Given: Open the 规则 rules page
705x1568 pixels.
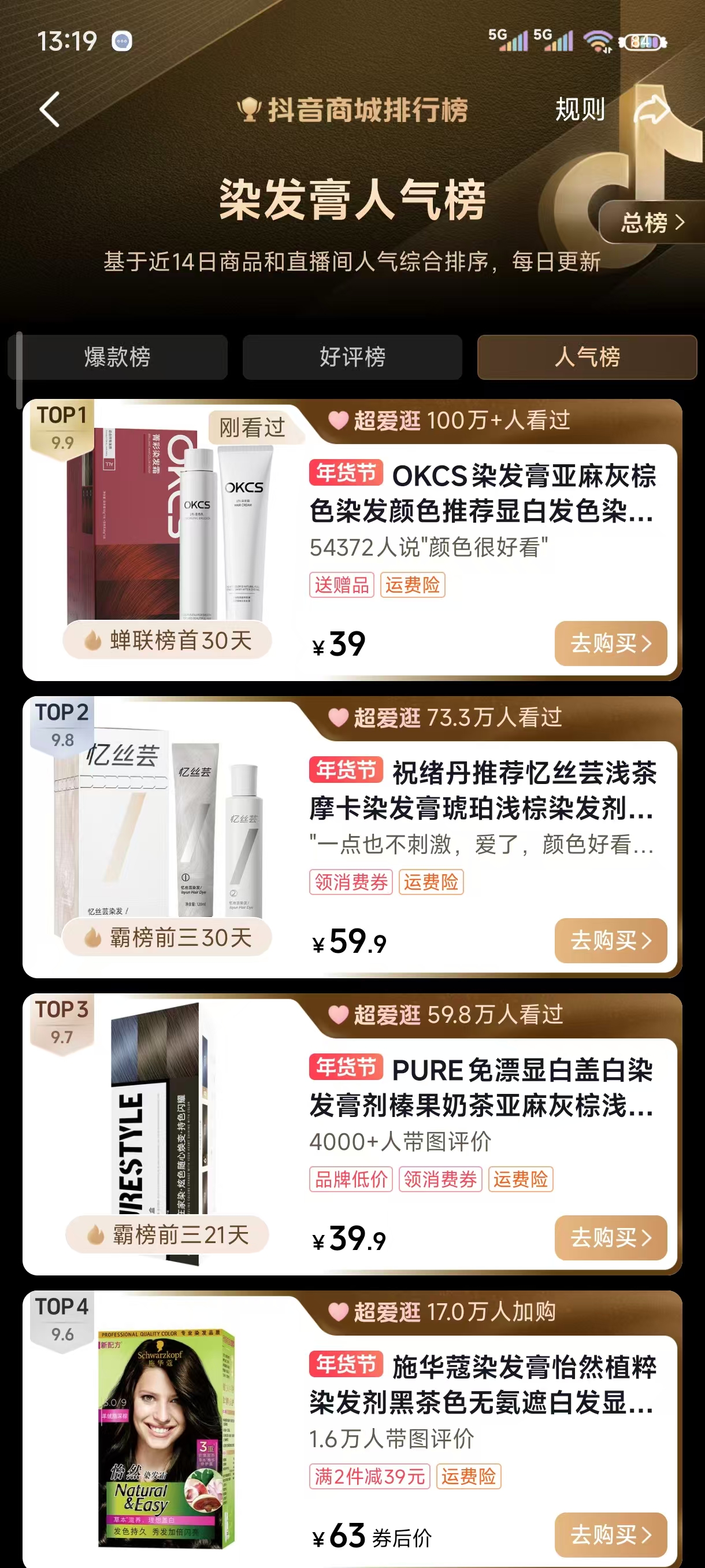Looking at the screenshot, I should (580, 110).
